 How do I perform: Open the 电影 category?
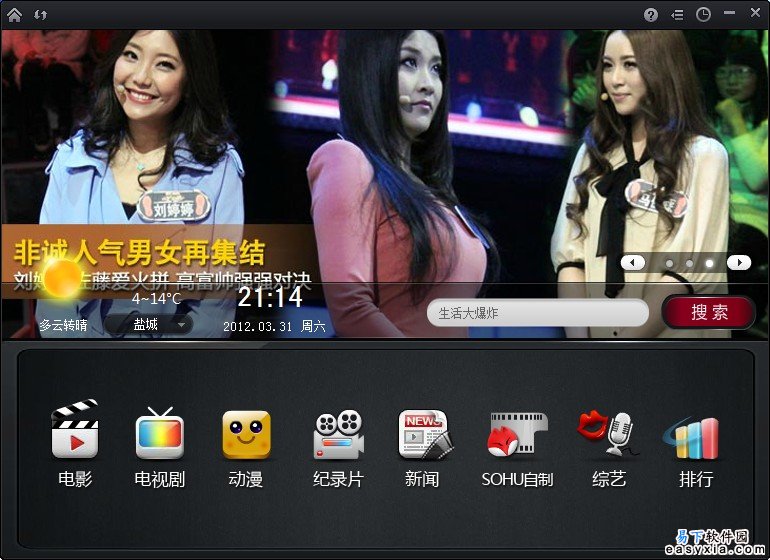coord(75,446)
